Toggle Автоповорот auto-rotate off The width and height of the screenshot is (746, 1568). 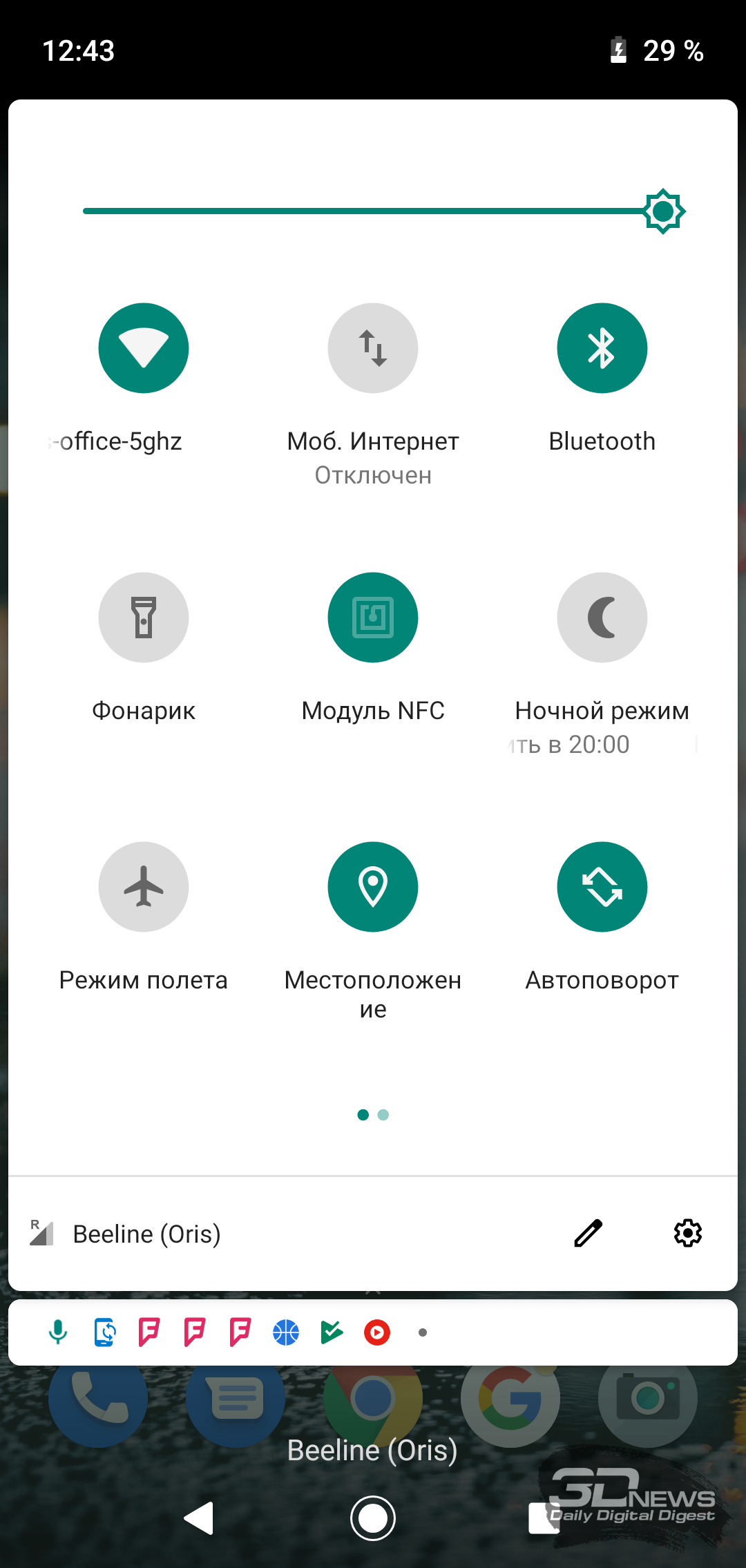click(x=602, y=887)
